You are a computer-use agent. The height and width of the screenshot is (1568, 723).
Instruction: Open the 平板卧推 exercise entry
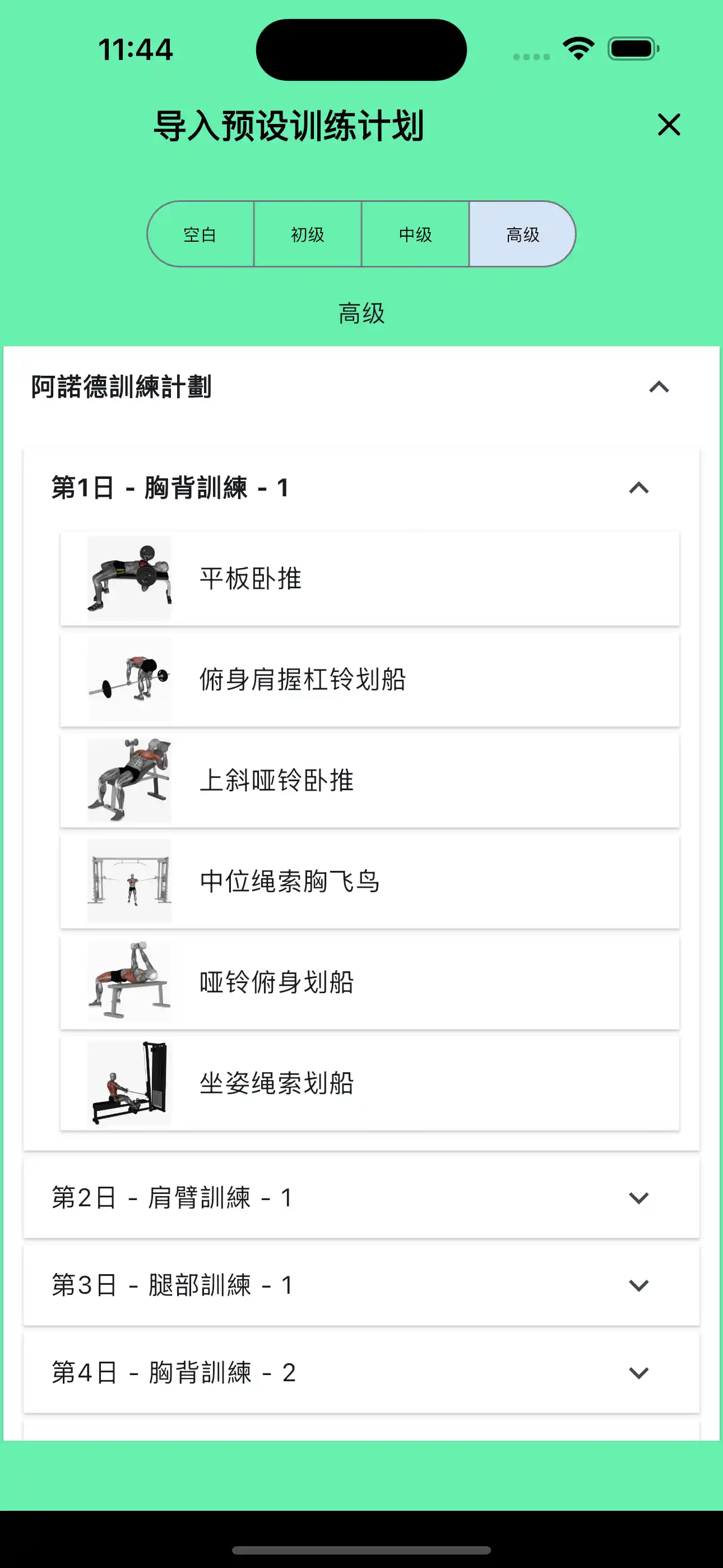(x=370, y=577)
